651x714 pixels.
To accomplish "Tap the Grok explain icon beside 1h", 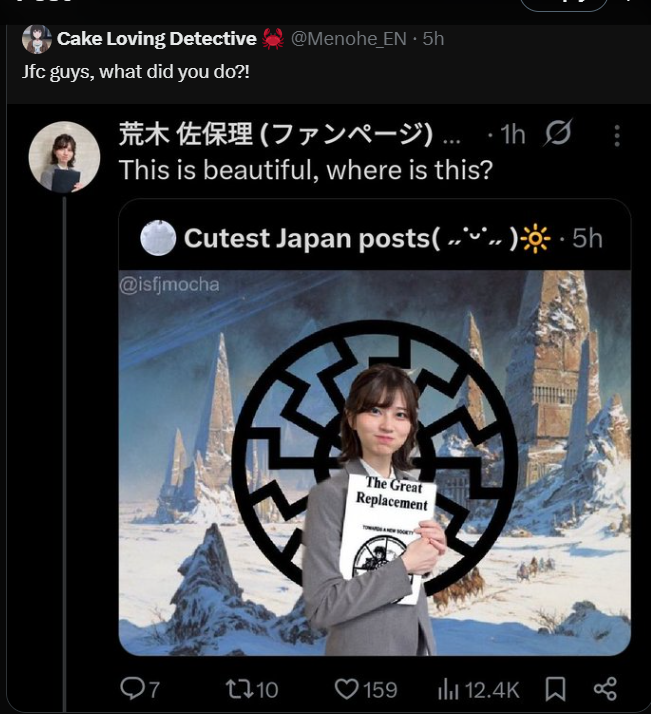I will click(x=558, y=133).
